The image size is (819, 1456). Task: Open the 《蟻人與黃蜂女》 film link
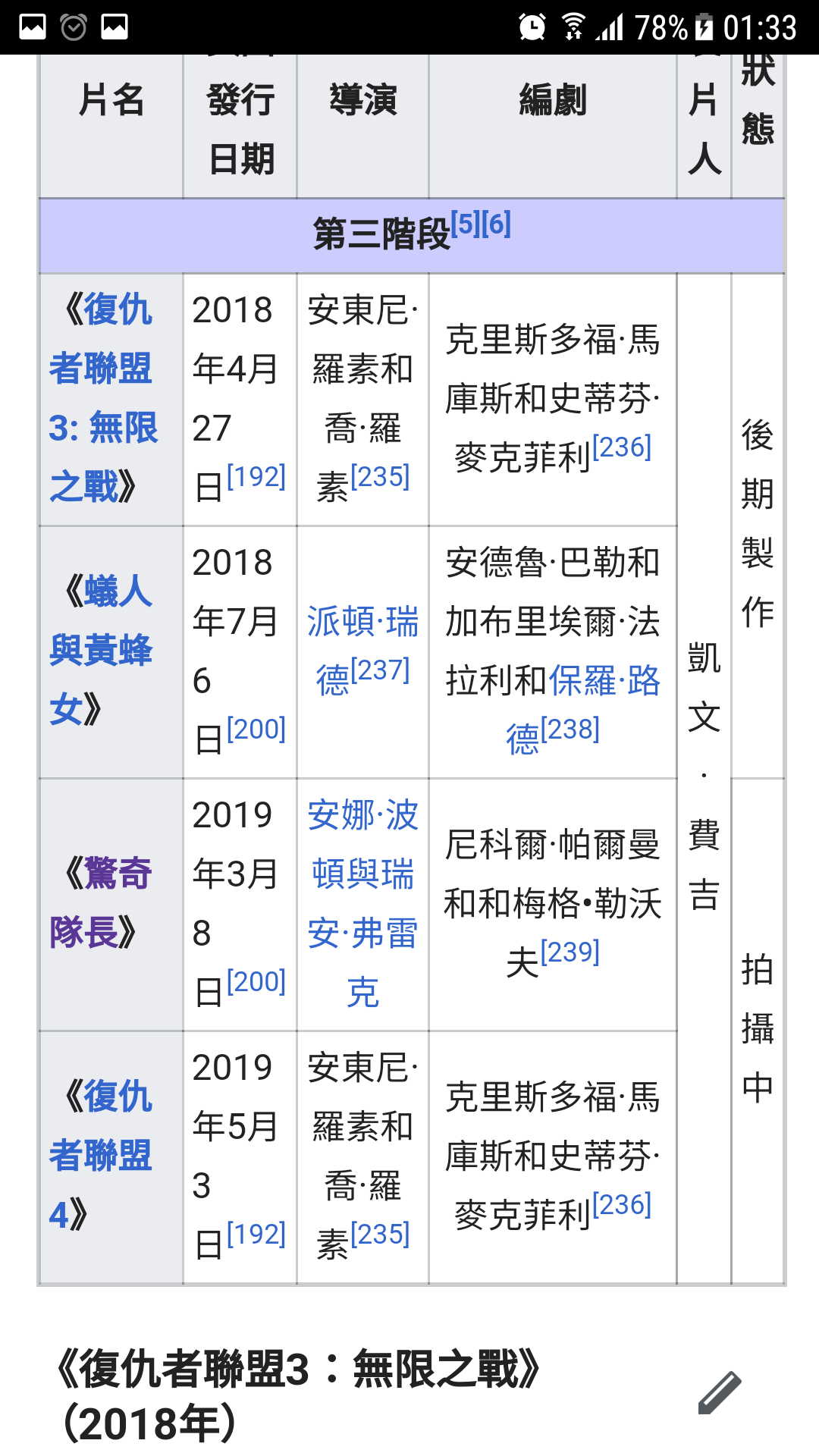point(102,651)
